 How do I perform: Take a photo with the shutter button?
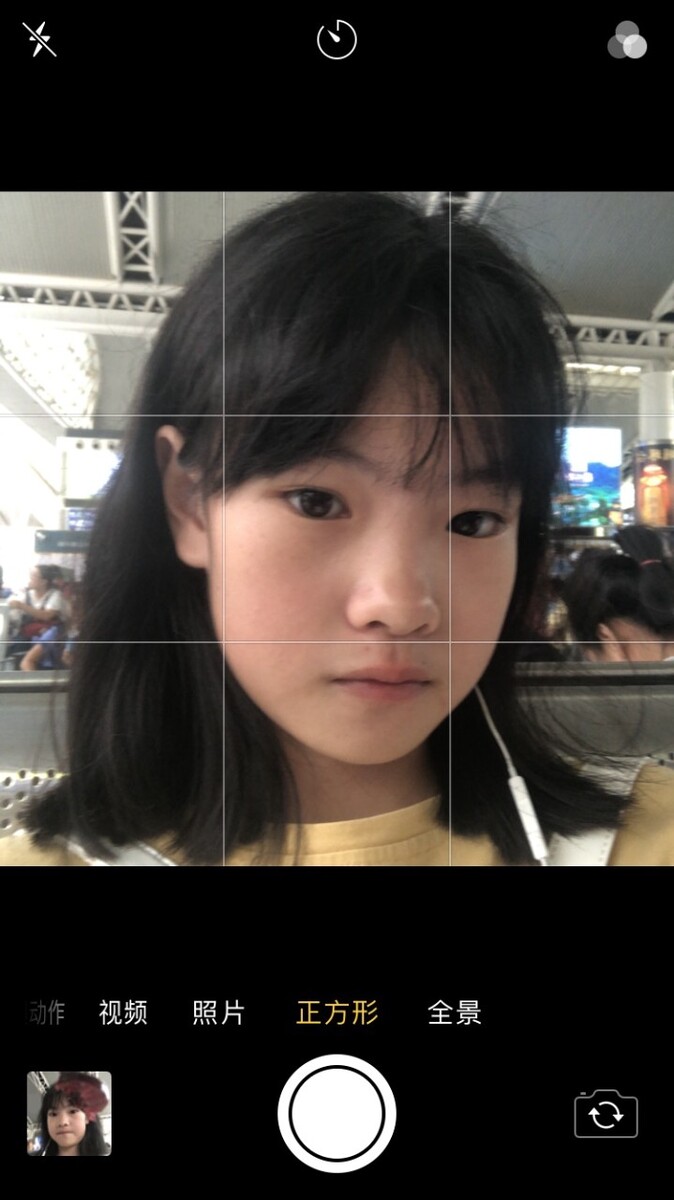pyautogui.click(x=337, y=1113)
